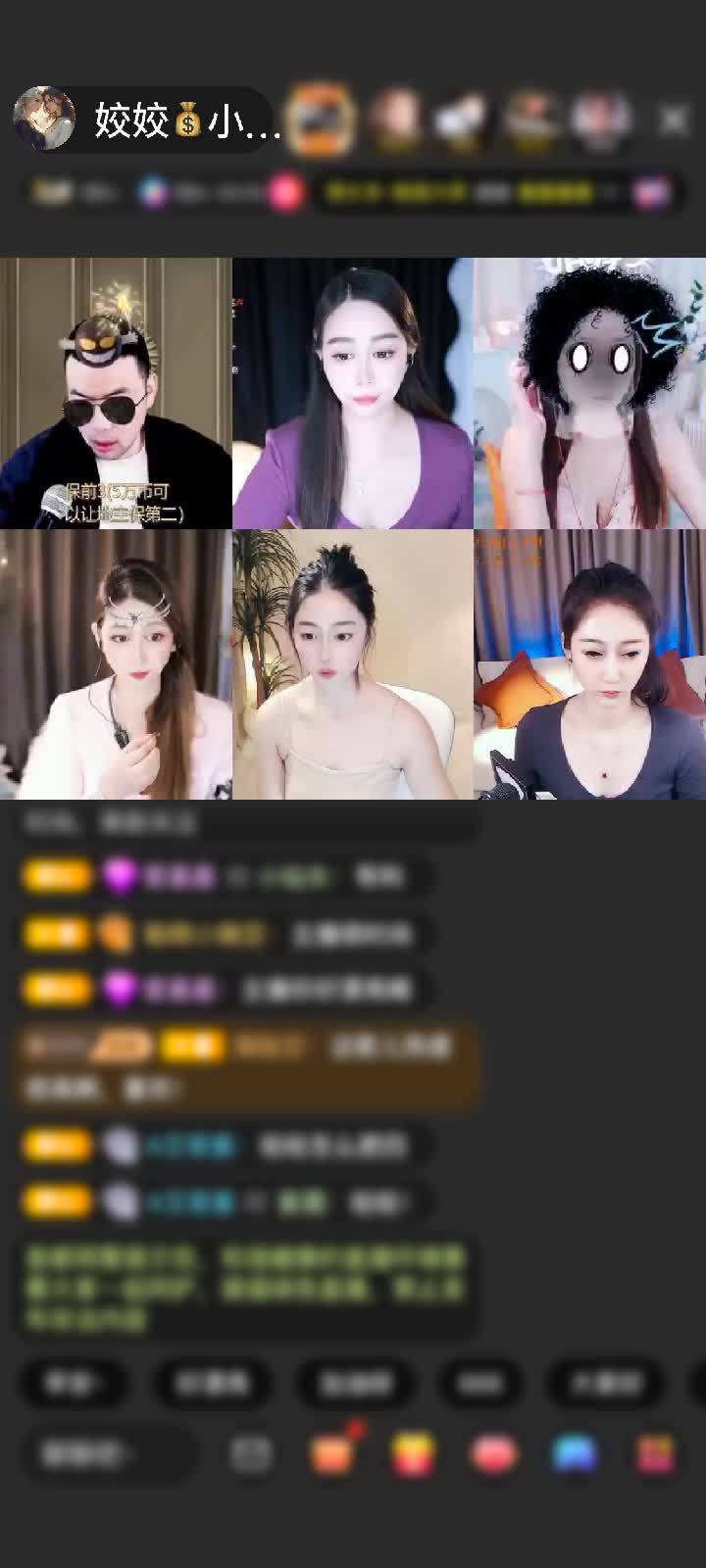Screen dimensions: 706x1568
Task: Focus the chat input field at bottom left
Action: [x=108, y=1451]
